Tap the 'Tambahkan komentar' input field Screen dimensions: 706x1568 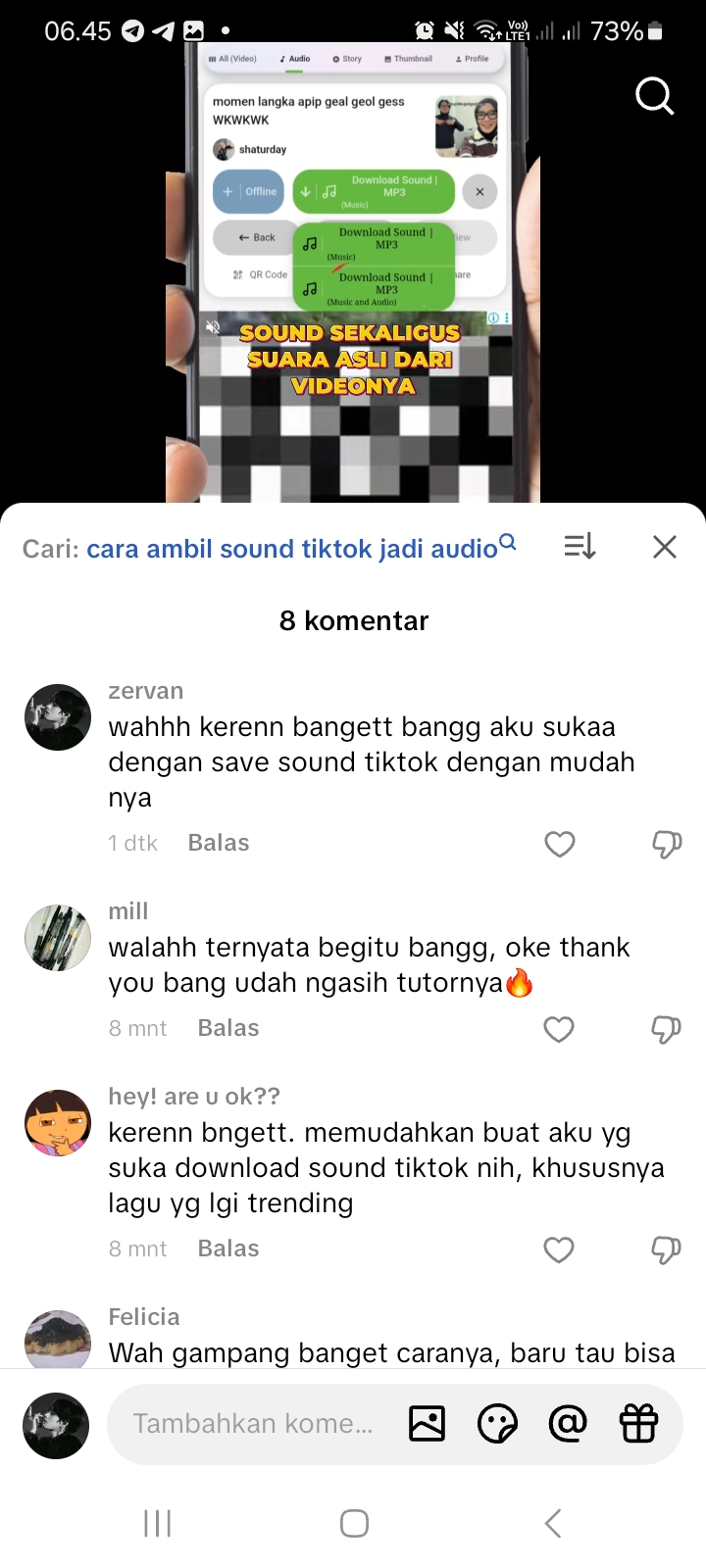253,1424
